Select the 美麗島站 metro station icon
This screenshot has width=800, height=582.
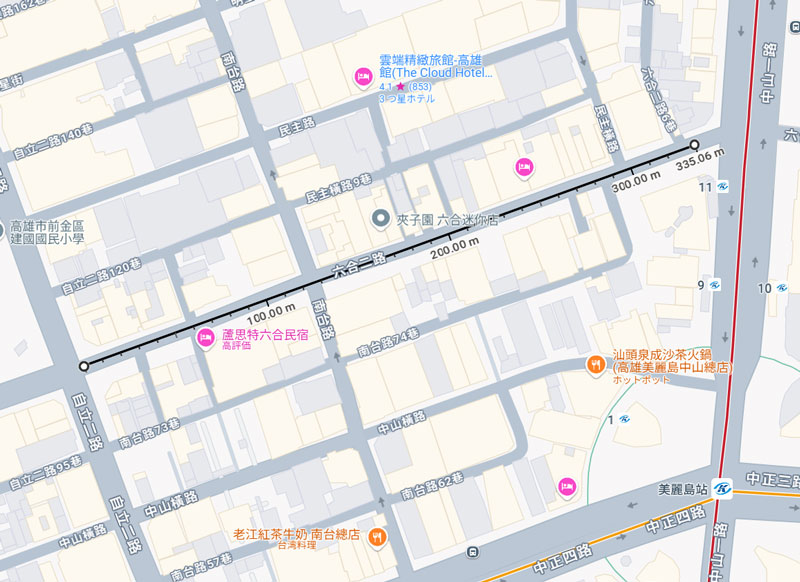click(723, 490)
